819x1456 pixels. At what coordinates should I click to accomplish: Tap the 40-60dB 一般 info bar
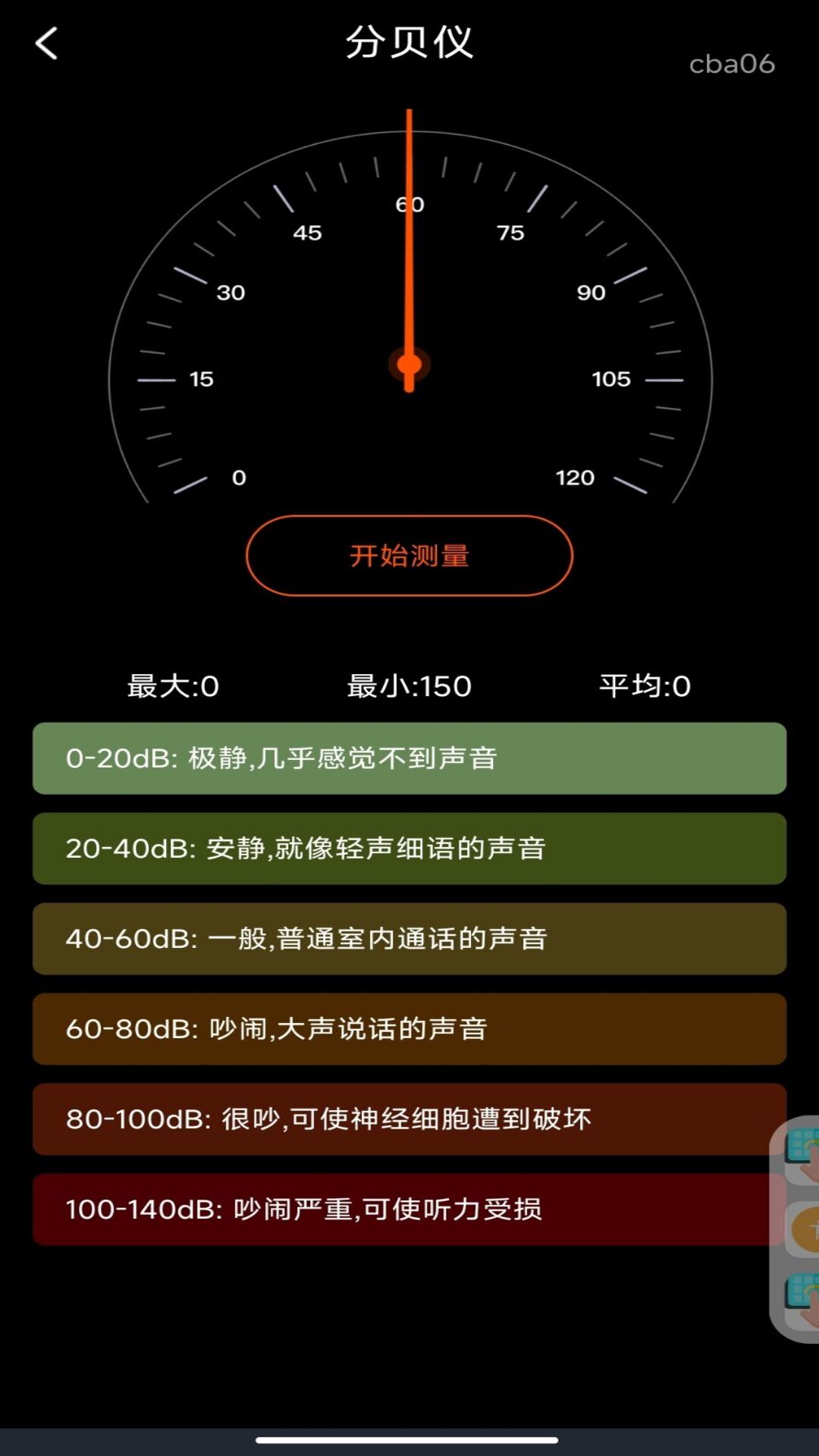(409, 940)
